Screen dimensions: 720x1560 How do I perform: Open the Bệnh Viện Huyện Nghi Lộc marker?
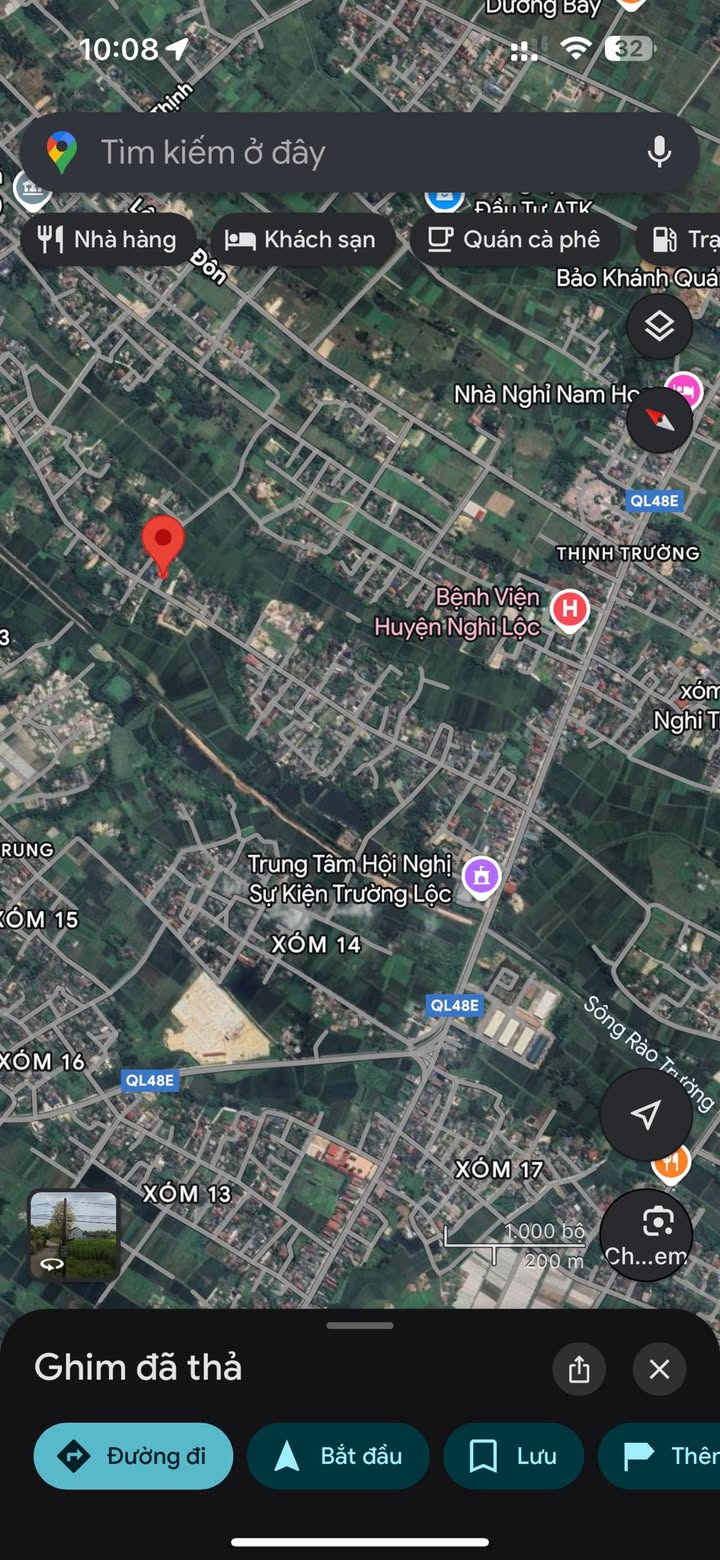coord(570,609)
